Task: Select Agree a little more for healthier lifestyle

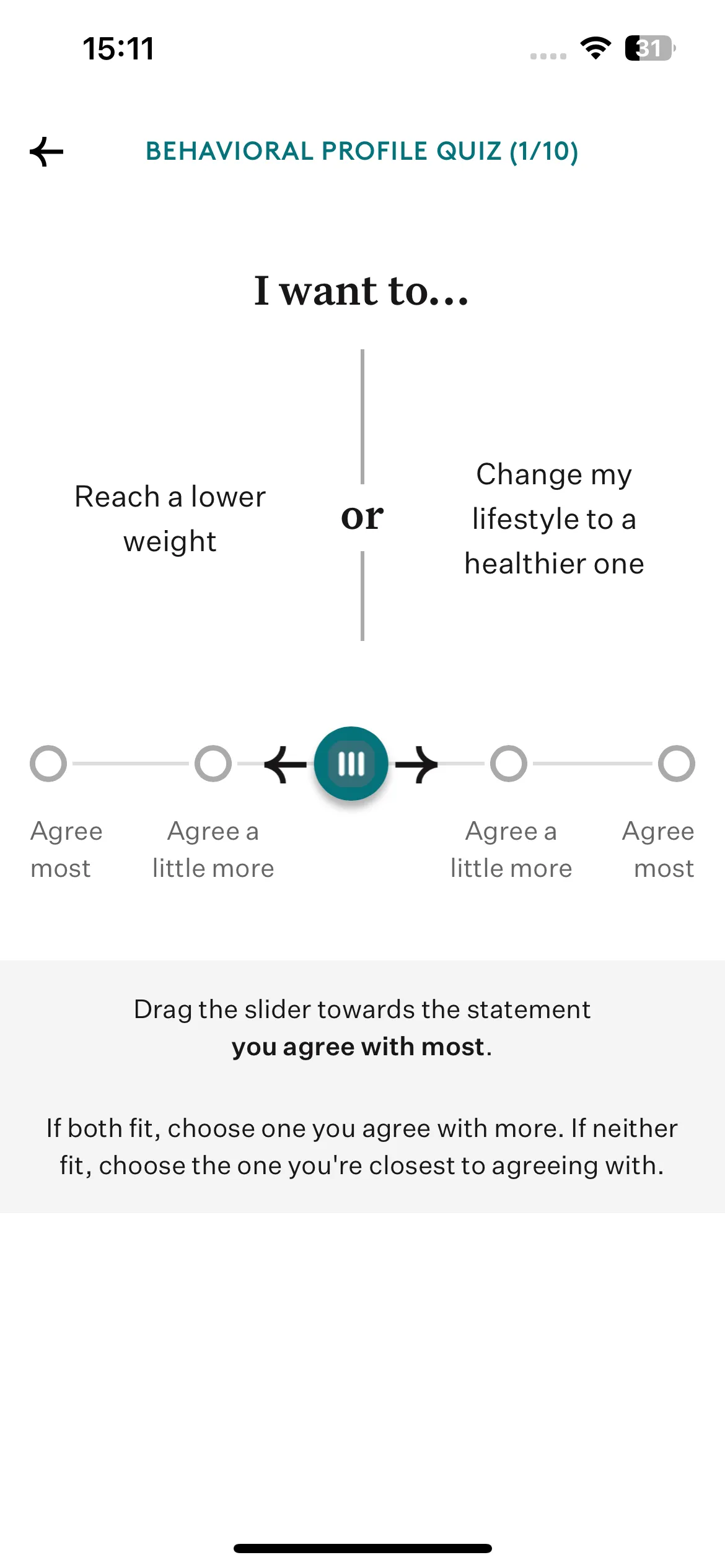Action: (x=509, y=764)
